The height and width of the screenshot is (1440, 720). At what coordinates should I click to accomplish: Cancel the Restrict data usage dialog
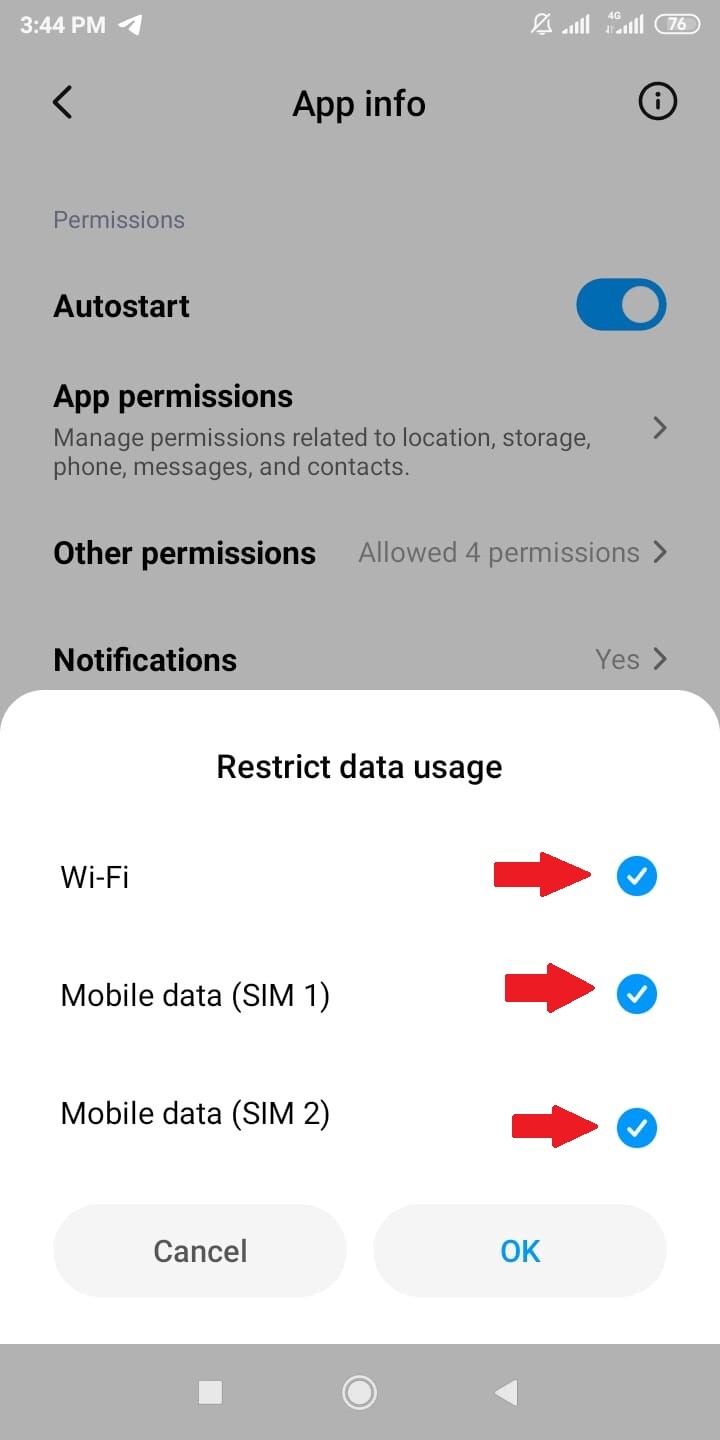tap(200, 1250)
